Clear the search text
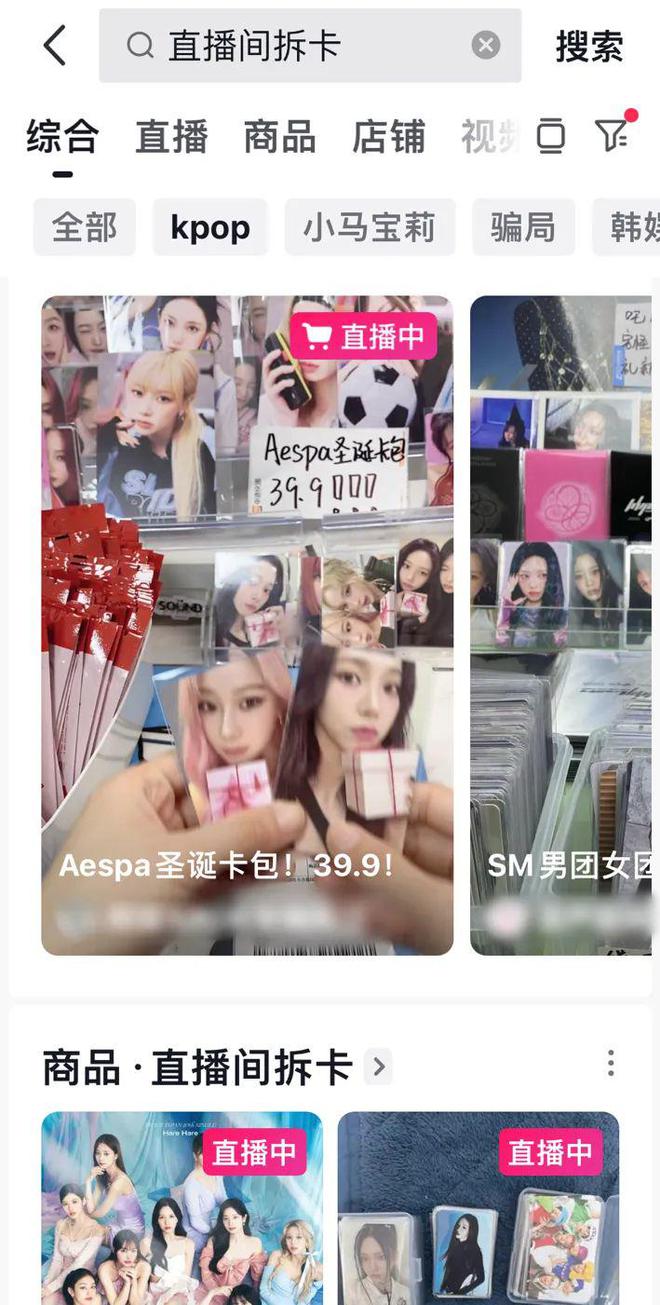Viewport: 660px width, 1305px height. 486,46
